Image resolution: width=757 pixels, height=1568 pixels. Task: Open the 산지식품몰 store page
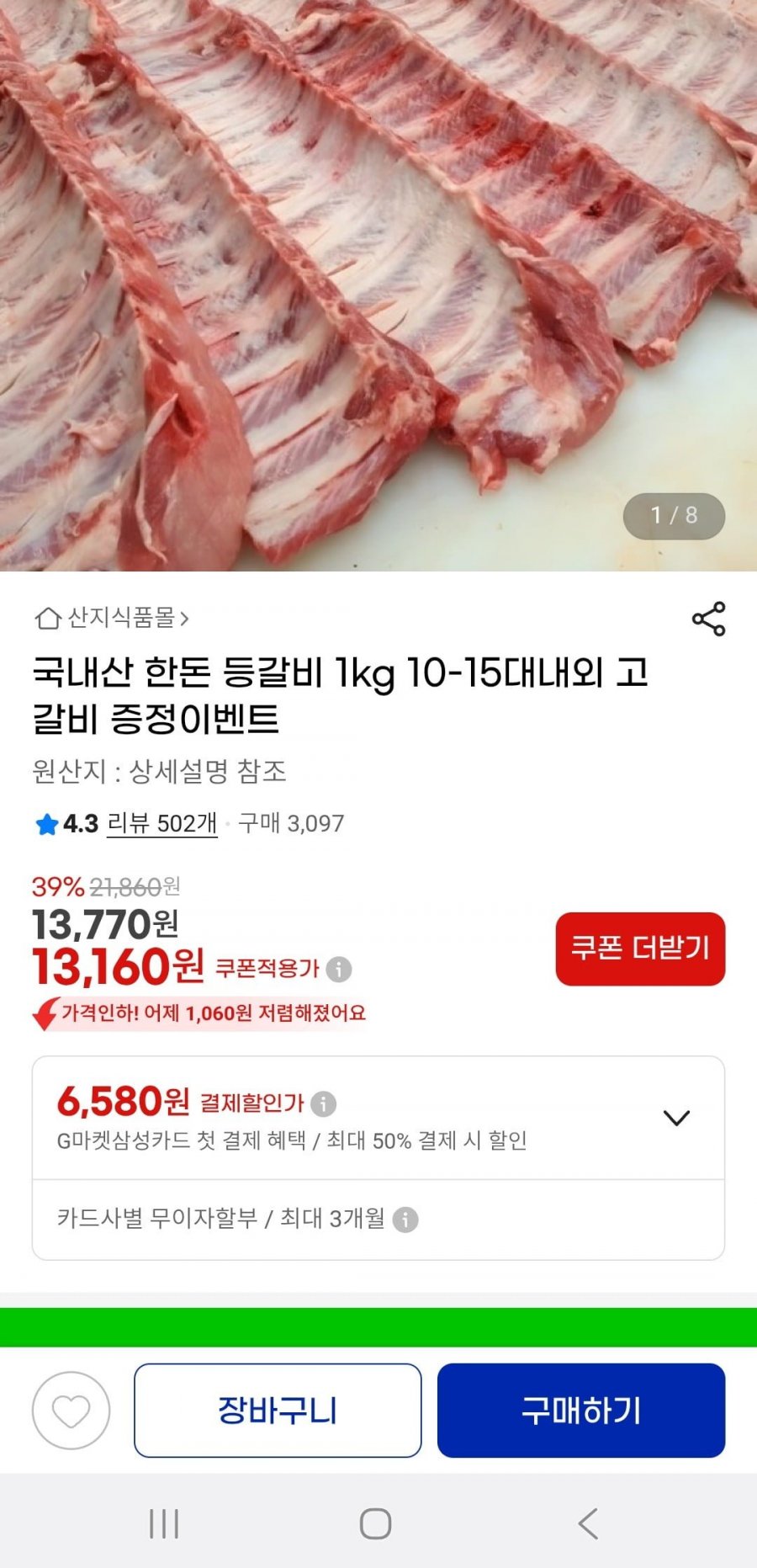(x=114, y=619)
